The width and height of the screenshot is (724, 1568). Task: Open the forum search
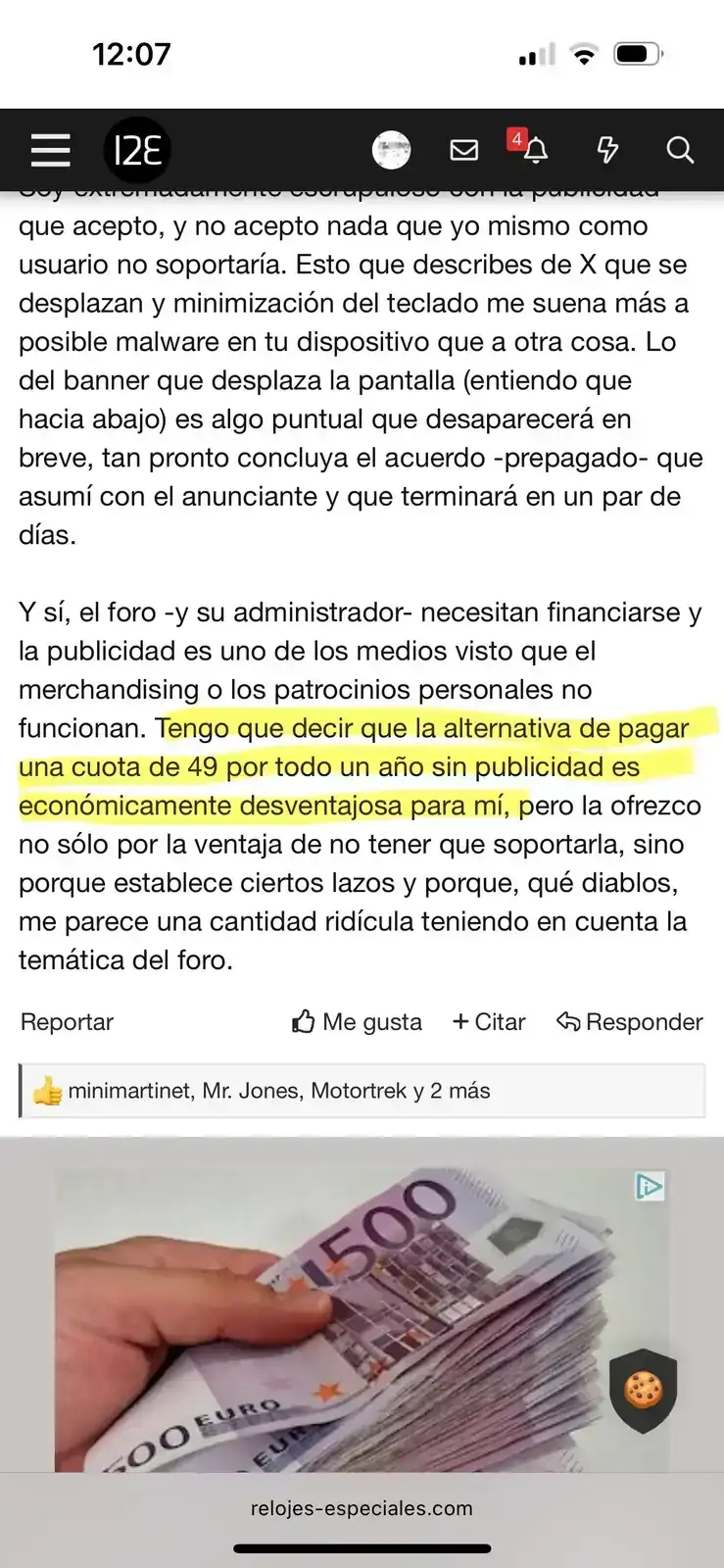[x=680, y=150]
